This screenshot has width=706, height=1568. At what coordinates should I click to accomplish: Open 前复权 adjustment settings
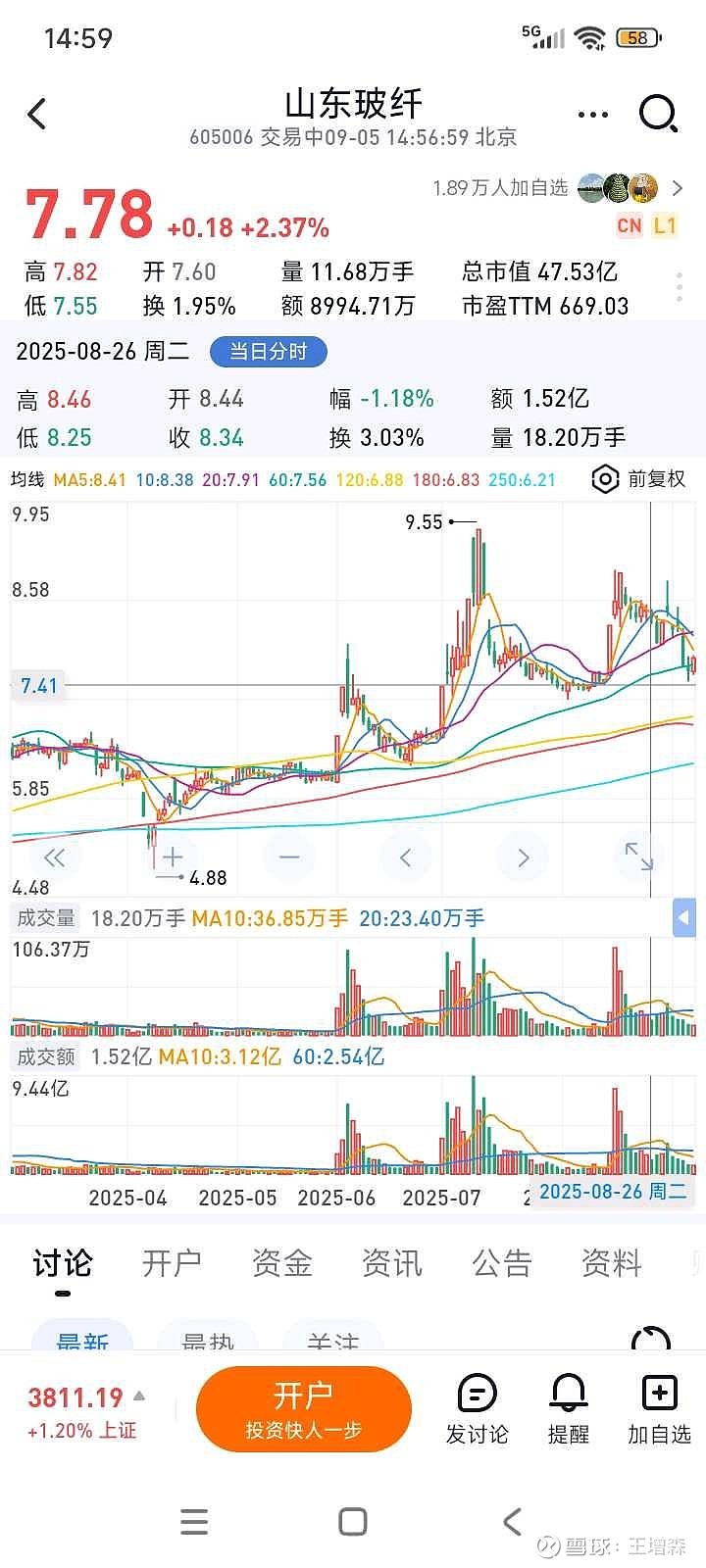click(639, 479)
